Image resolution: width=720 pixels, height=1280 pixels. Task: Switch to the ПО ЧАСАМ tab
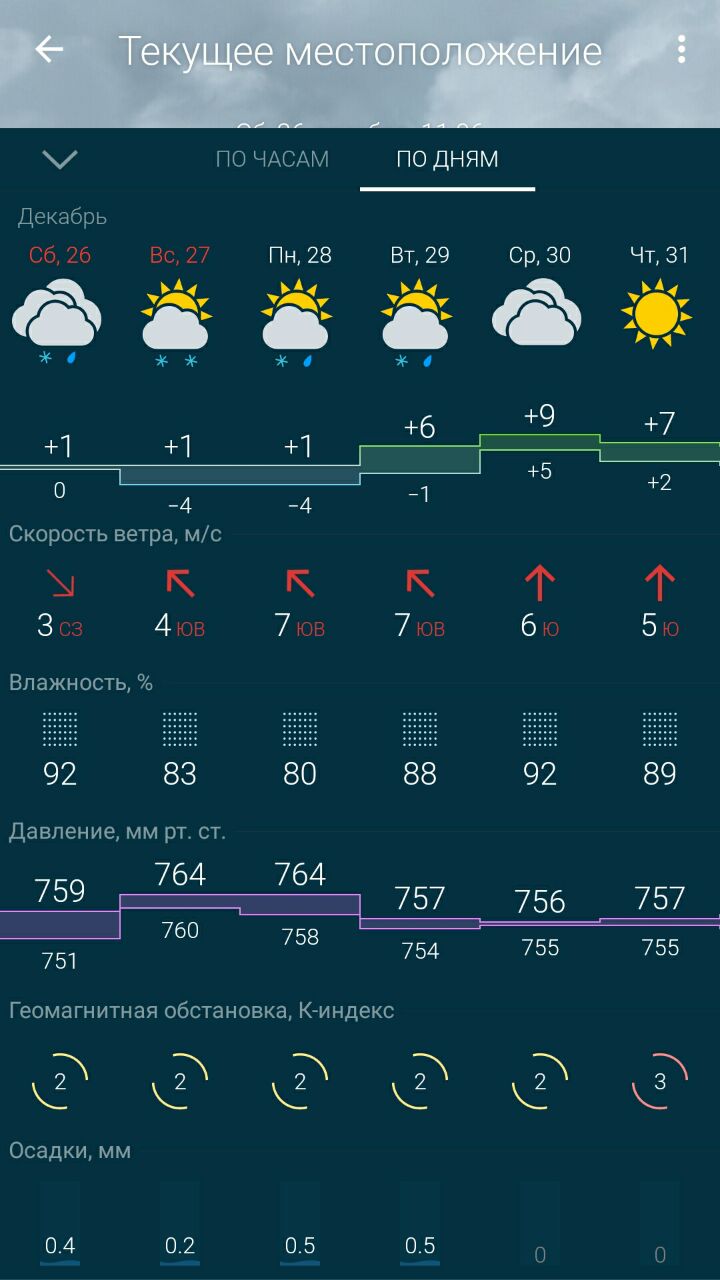pyautogui.click(x=272, y=159)
